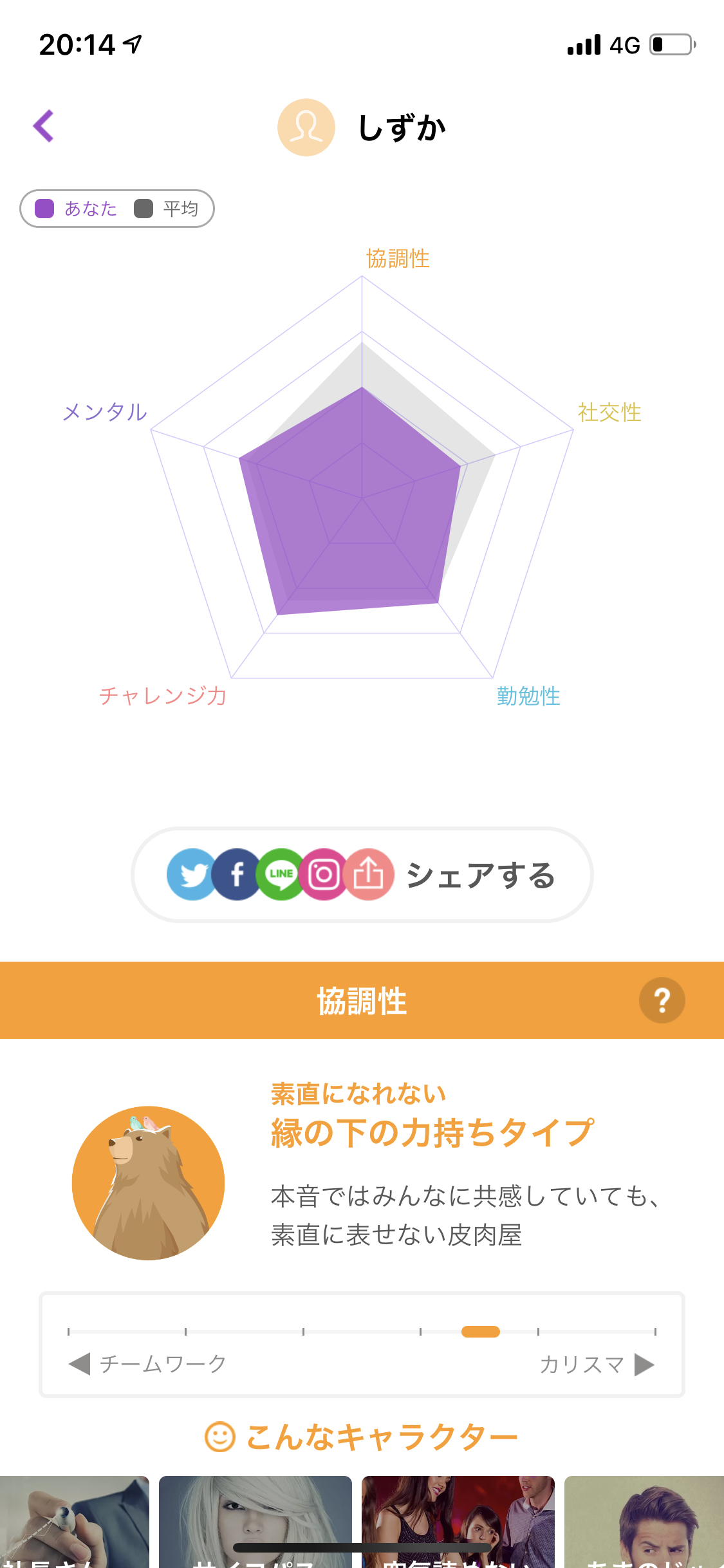
Task: Select メンタル on the radar chart
Action: coord(105,412)
